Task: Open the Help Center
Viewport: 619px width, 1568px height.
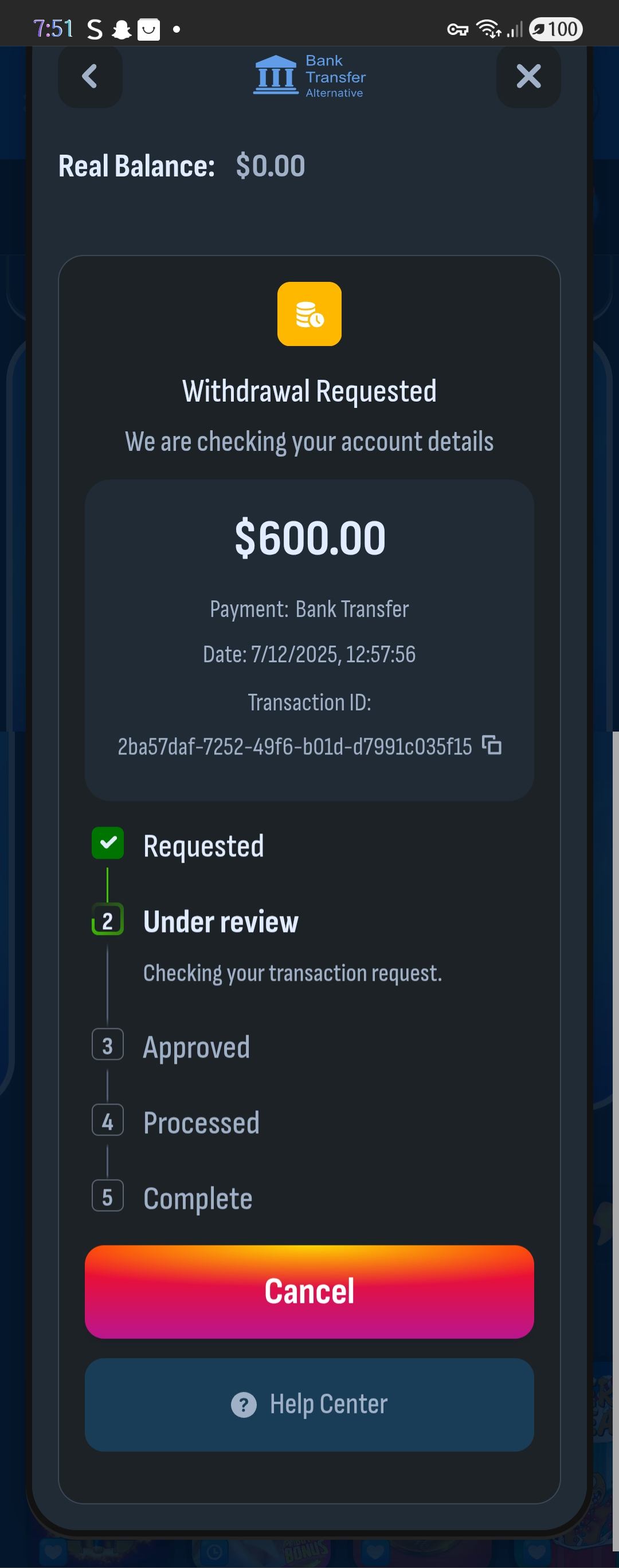Action: pos(309,1404)
